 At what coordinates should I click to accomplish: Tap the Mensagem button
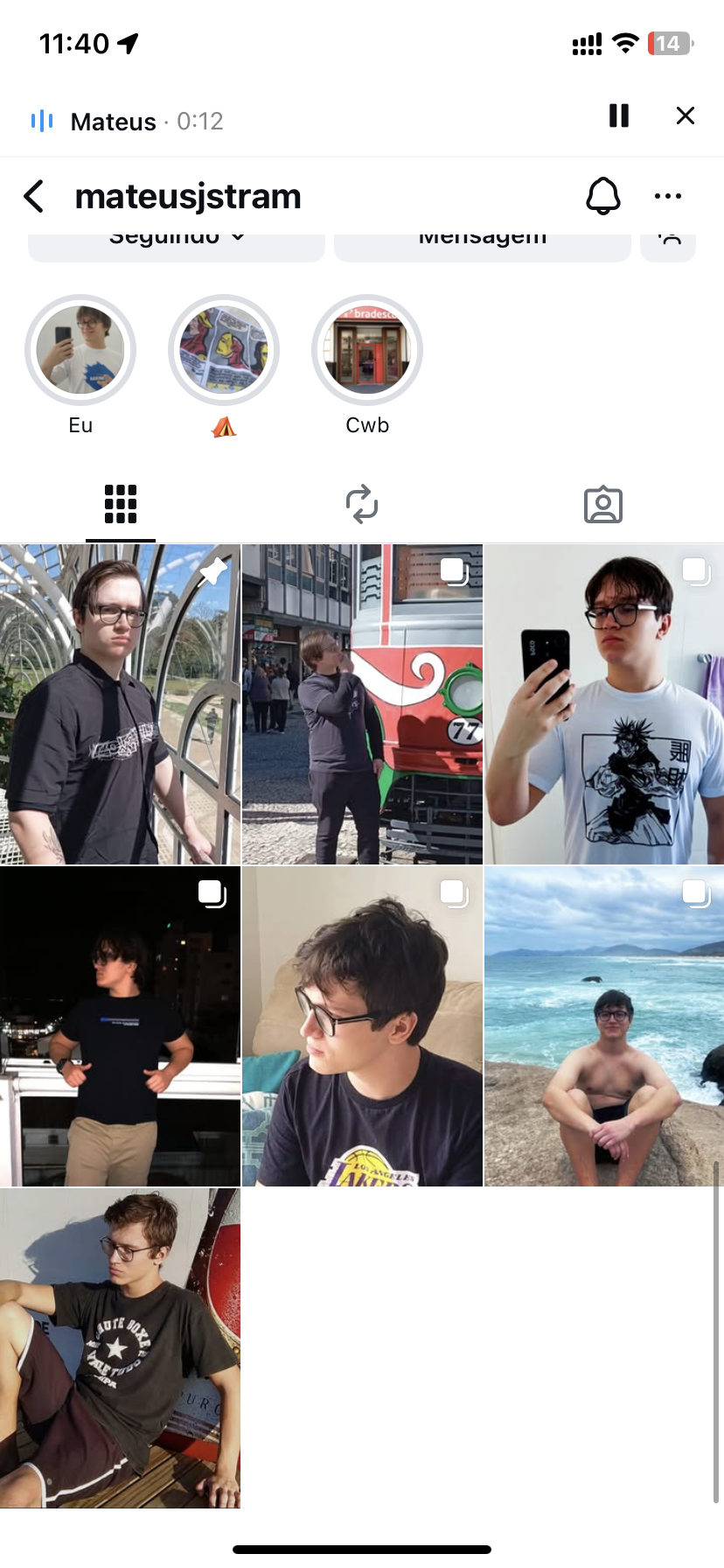[482, 243]
